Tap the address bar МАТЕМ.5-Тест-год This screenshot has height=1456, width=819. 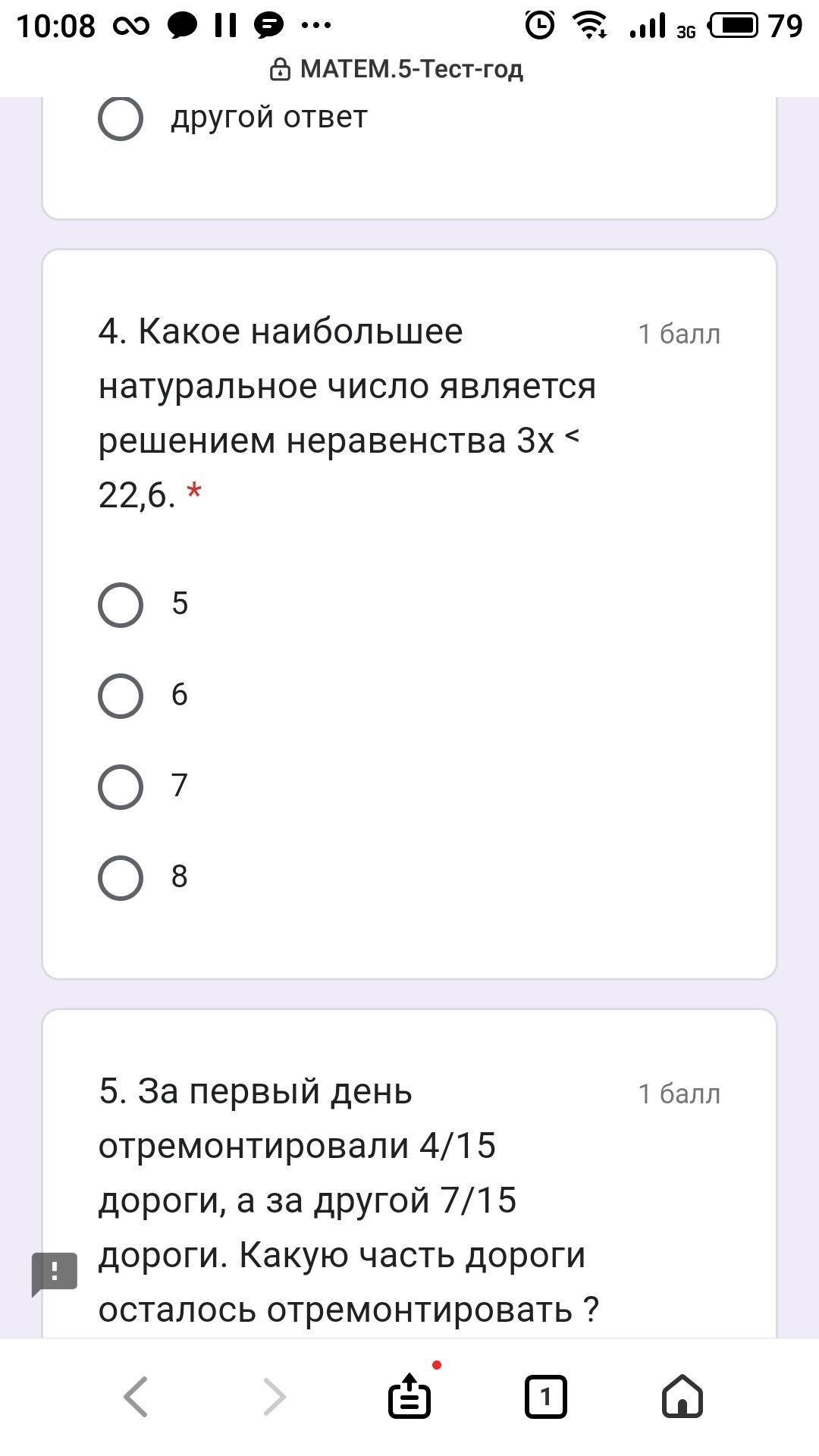click(x=397, y=69)
